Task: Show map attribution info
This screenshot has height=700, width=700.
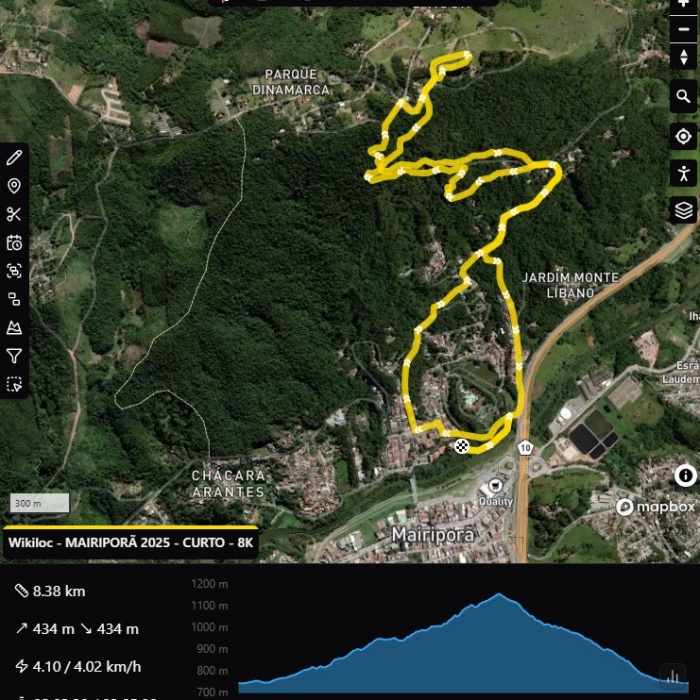Action: (685, 475)
